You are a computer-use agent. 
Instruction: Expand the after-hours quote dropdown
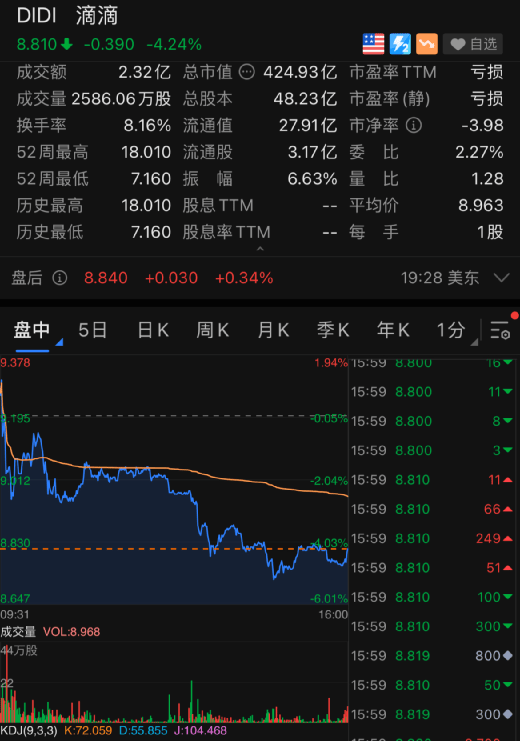coord(502,278)
